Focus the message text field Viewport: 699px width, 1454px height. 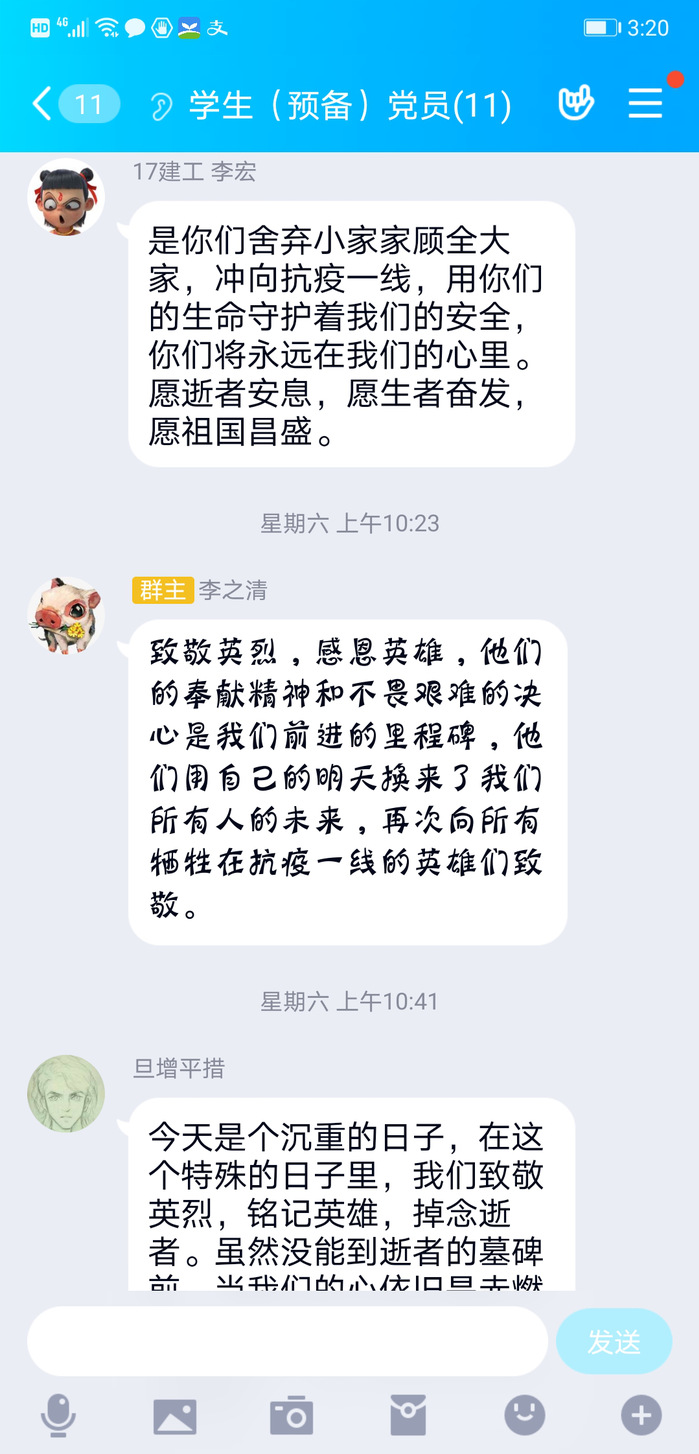(287, 1342)
